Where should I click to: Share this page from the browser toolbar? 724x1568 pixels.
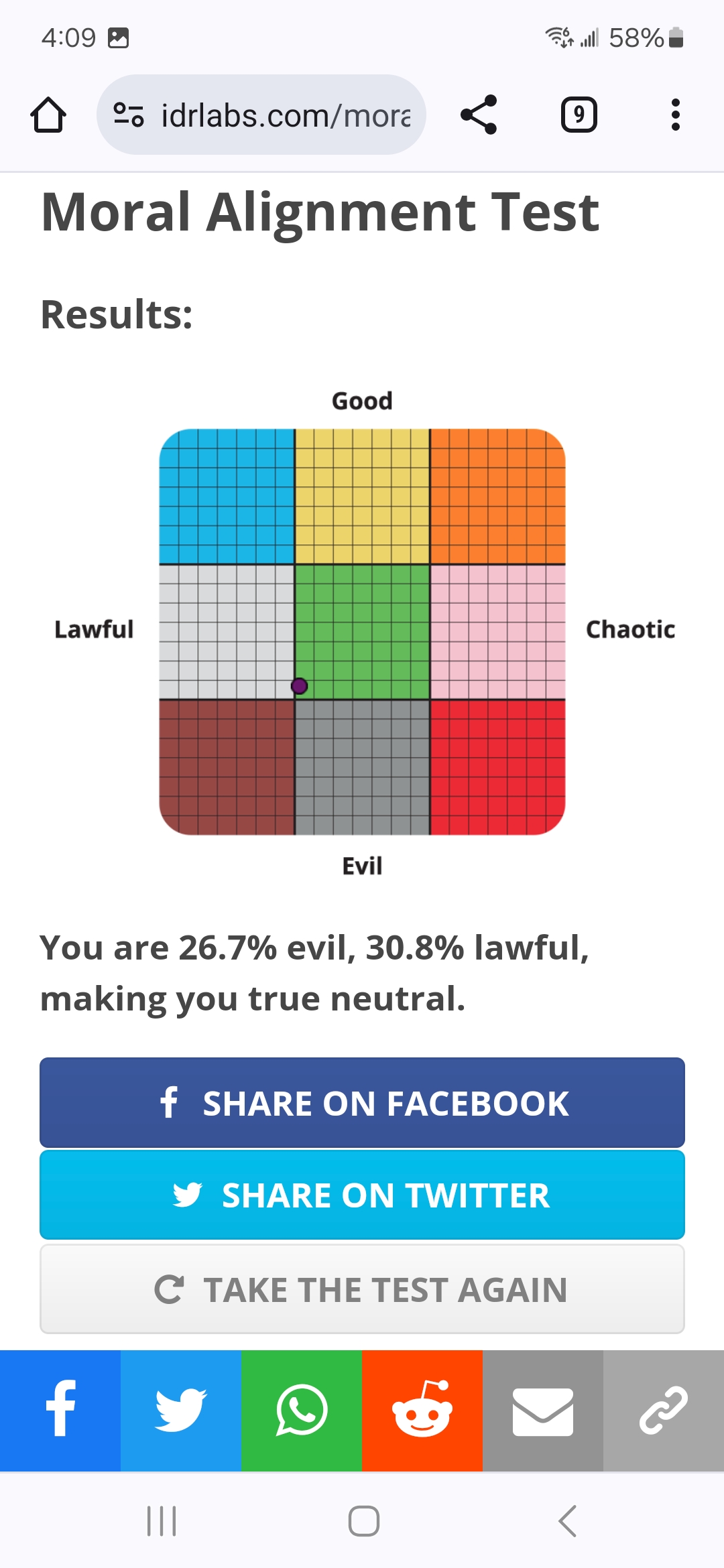(479, 115)
